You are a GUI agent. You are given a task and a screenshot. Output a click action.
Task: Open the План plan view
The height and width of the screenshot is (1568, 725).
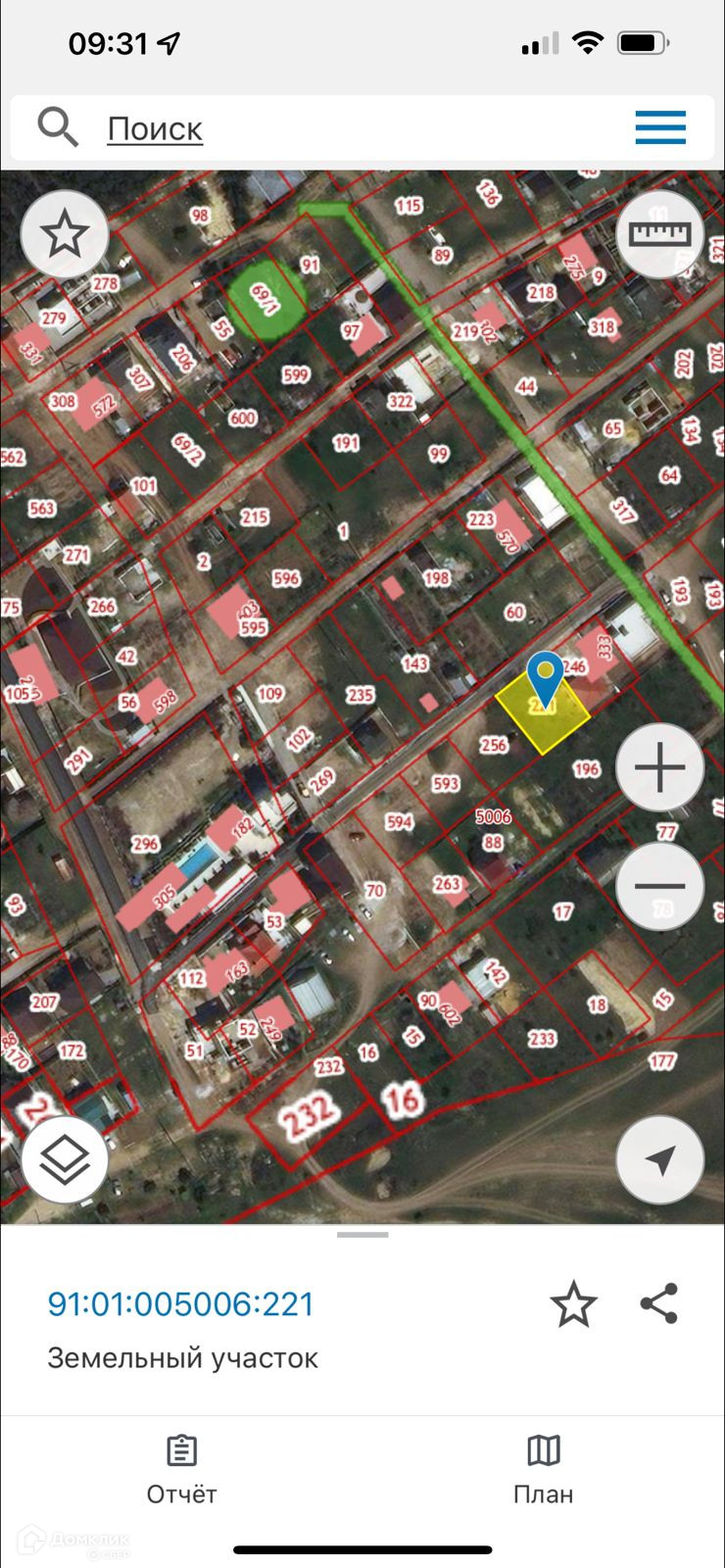[543, 1469]
